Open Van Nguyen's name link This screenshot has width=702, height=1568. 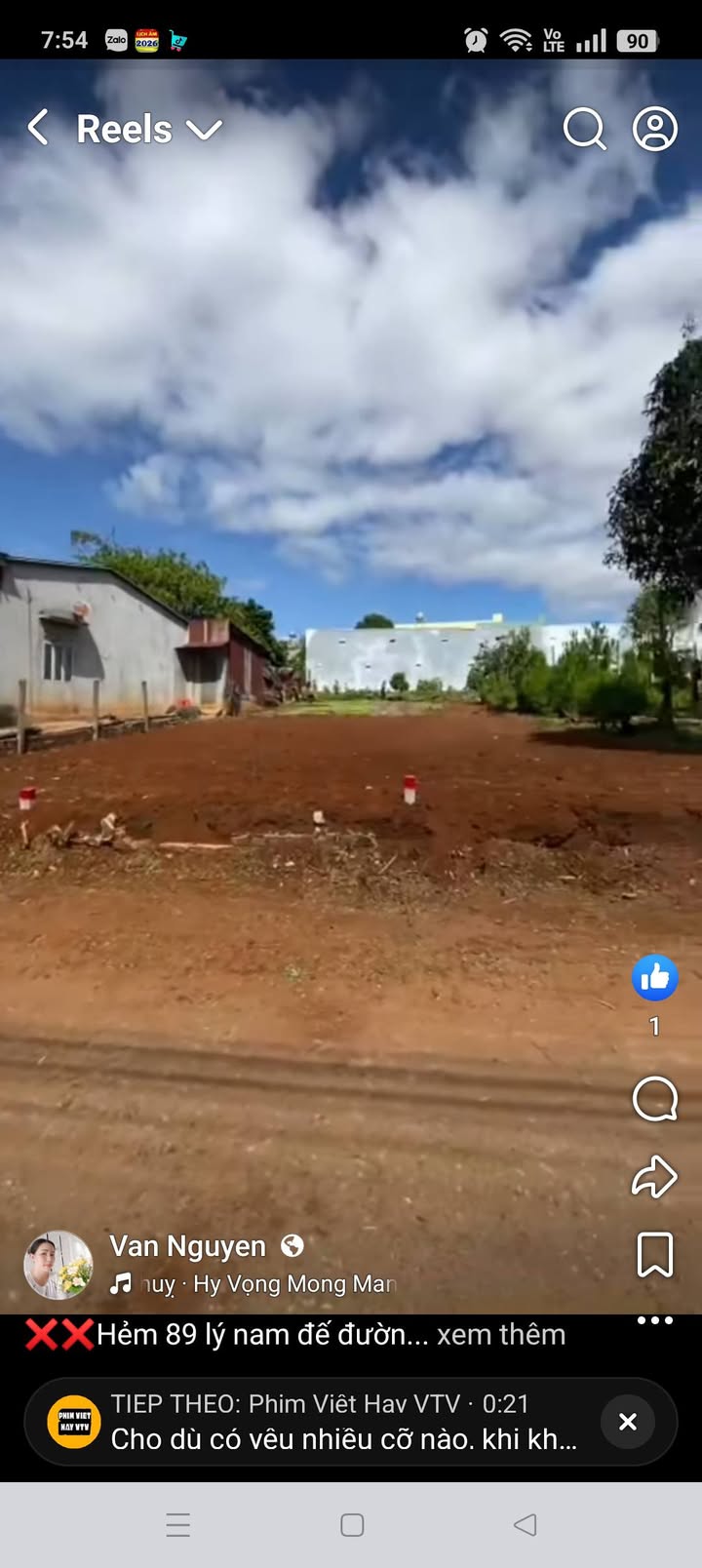187,1246
